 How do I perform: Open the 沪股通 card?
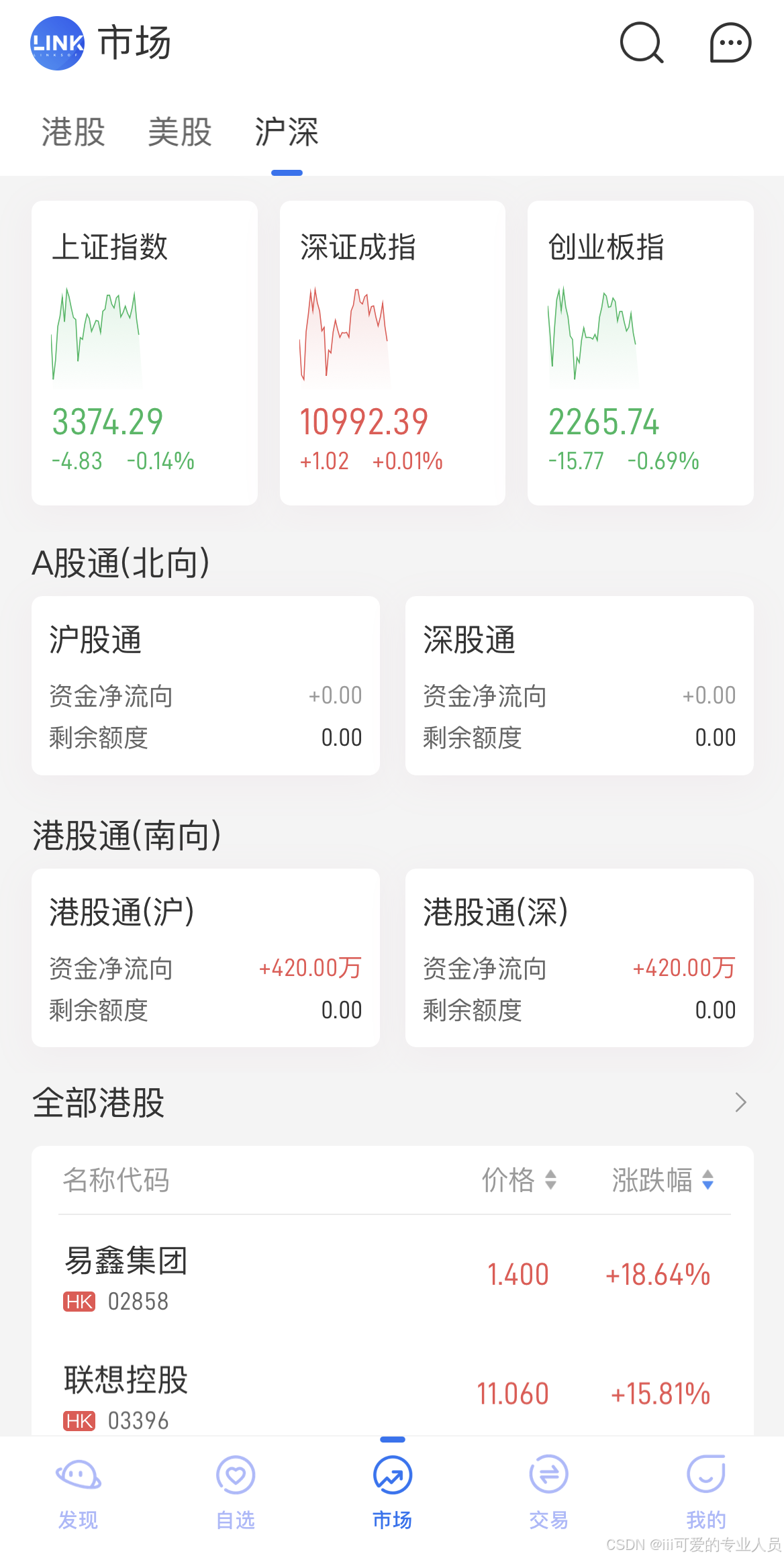(x=205, y=685)
